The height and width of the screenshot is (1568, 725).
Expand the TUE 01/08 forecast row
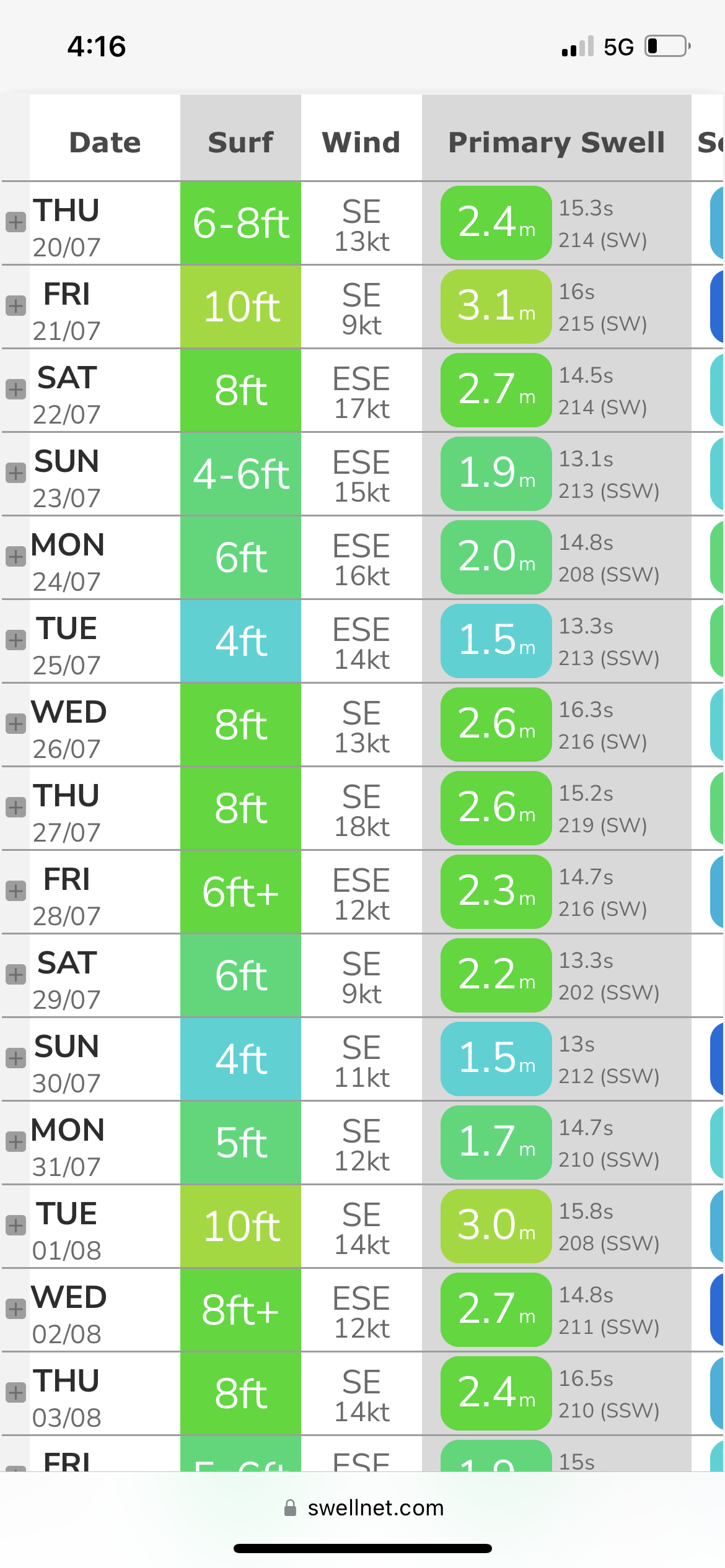tap(15, 1226)
